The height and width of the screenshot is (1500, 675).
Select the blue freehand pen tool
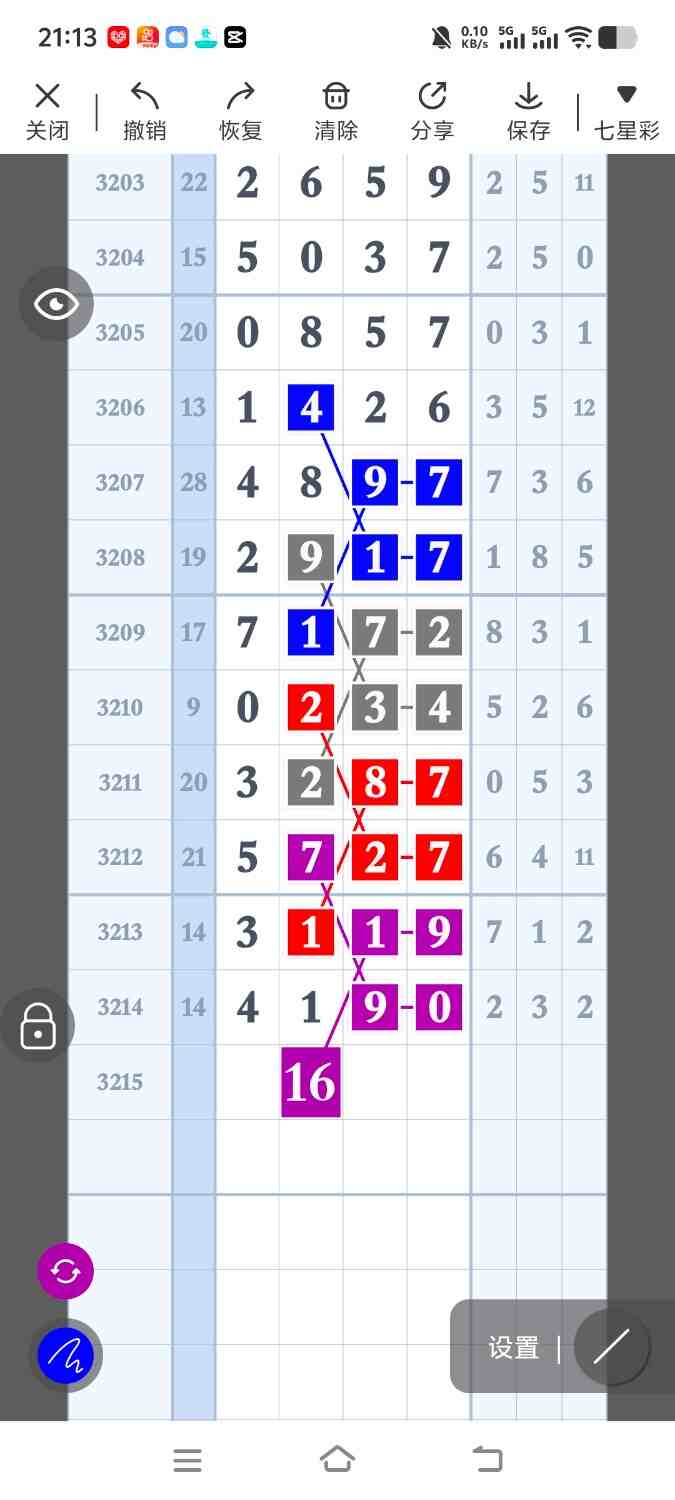[65, 1356]
